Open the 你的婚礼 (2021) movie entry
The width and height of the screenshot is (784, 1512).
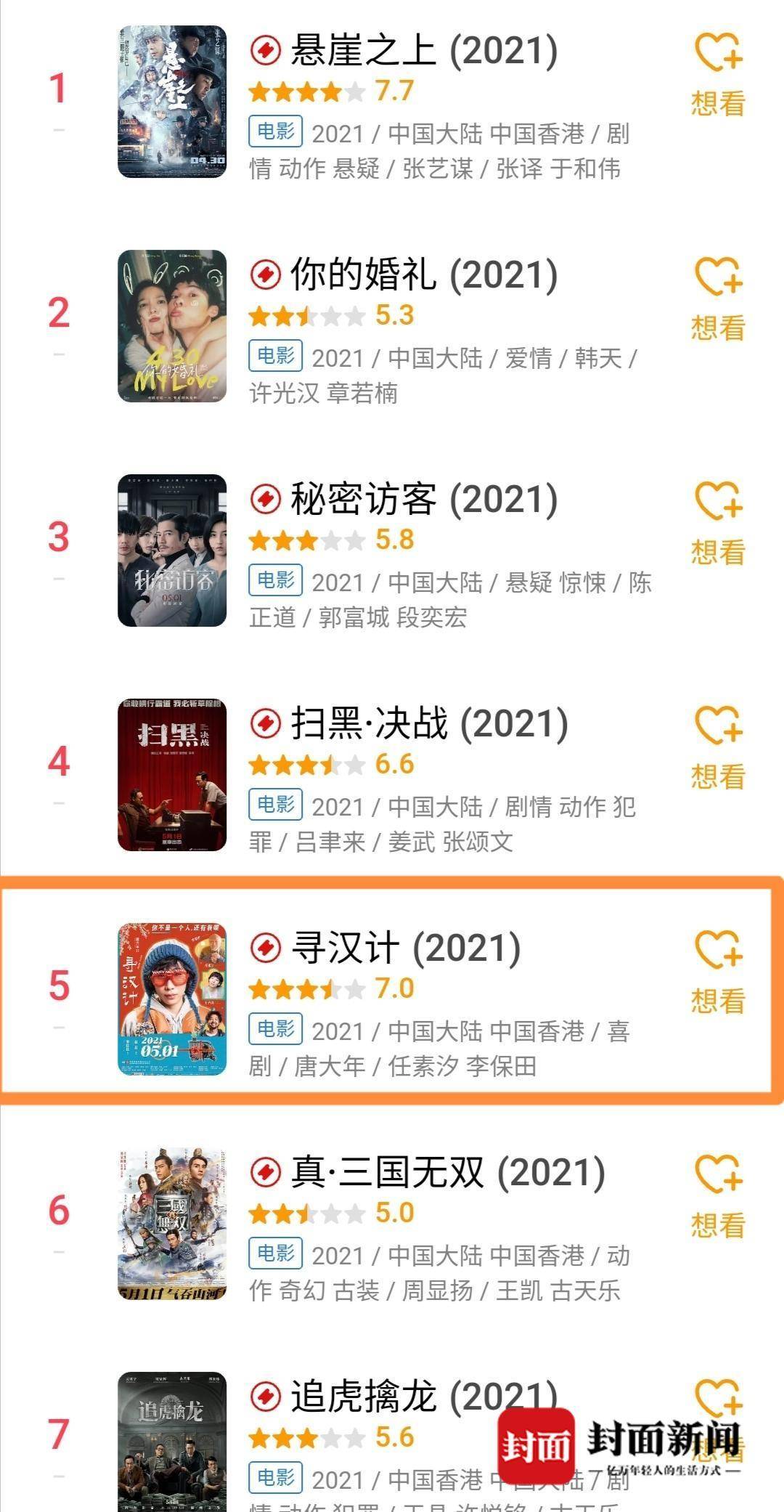click(x=423, y=276)
